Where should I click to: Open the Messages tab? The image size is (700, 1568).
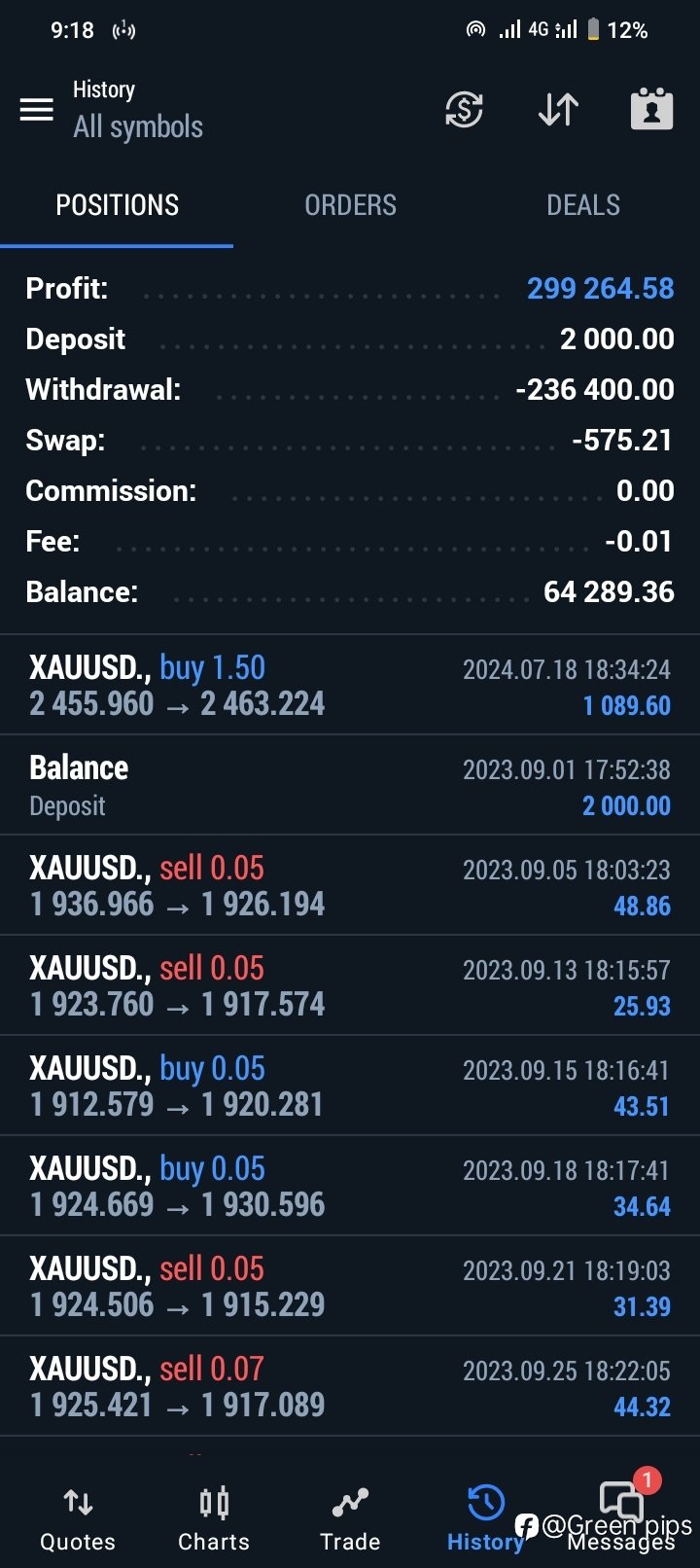click(622, 1518)
